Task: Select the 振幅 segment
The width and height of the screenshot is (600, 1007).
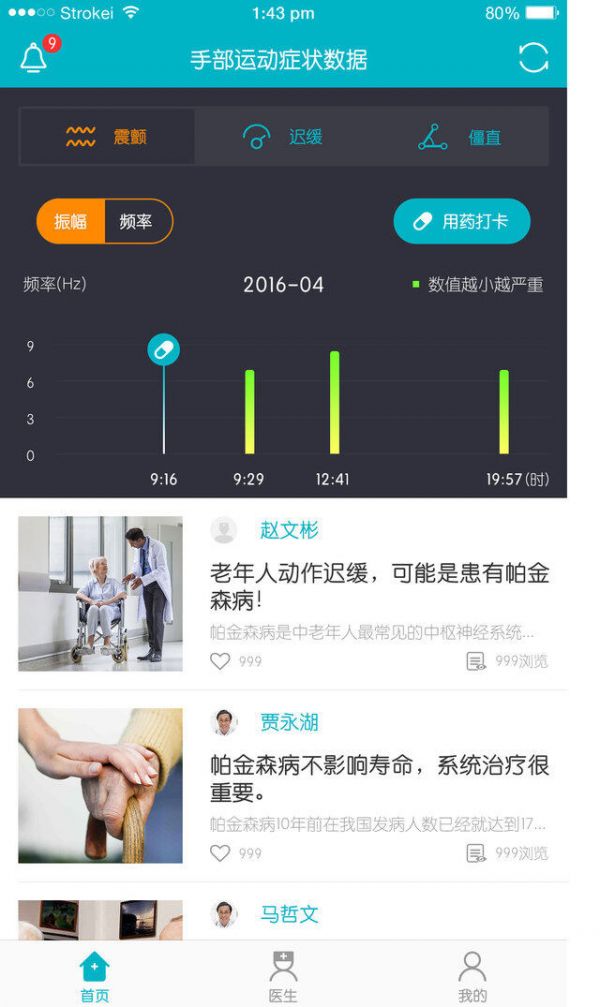Action: pyautogui.click(x=71, y=221)
